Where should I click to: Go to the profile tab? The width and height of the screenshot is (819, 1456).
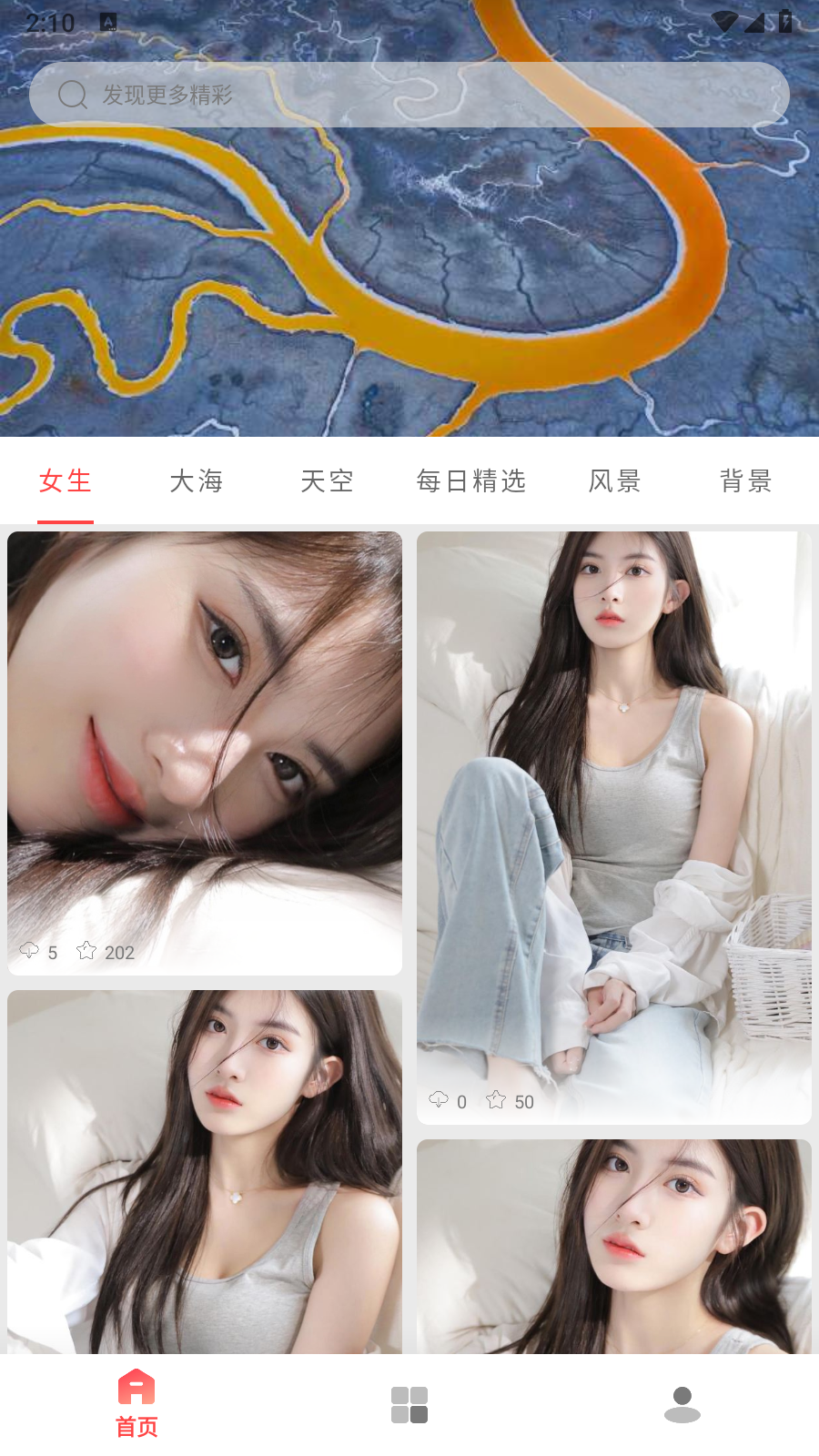pyautogui.click(x=682, y=1405)
